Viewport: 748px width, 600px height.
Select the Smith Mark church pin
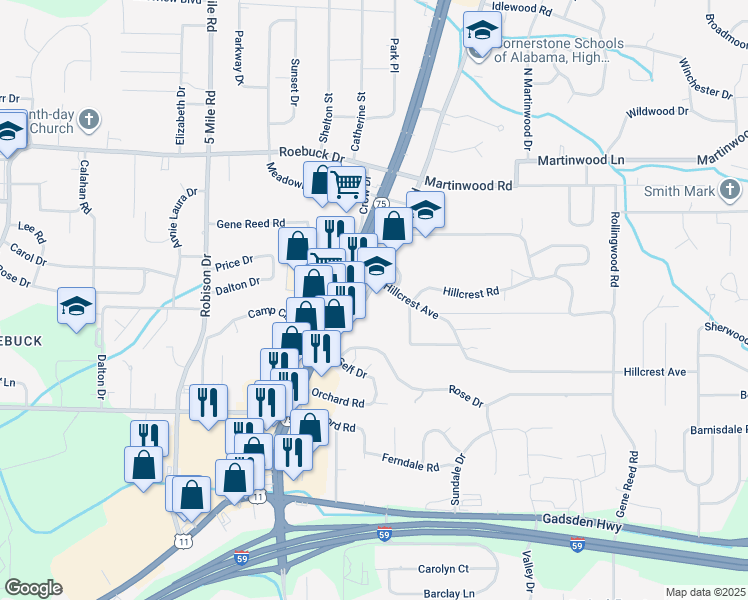click(729, 190)
